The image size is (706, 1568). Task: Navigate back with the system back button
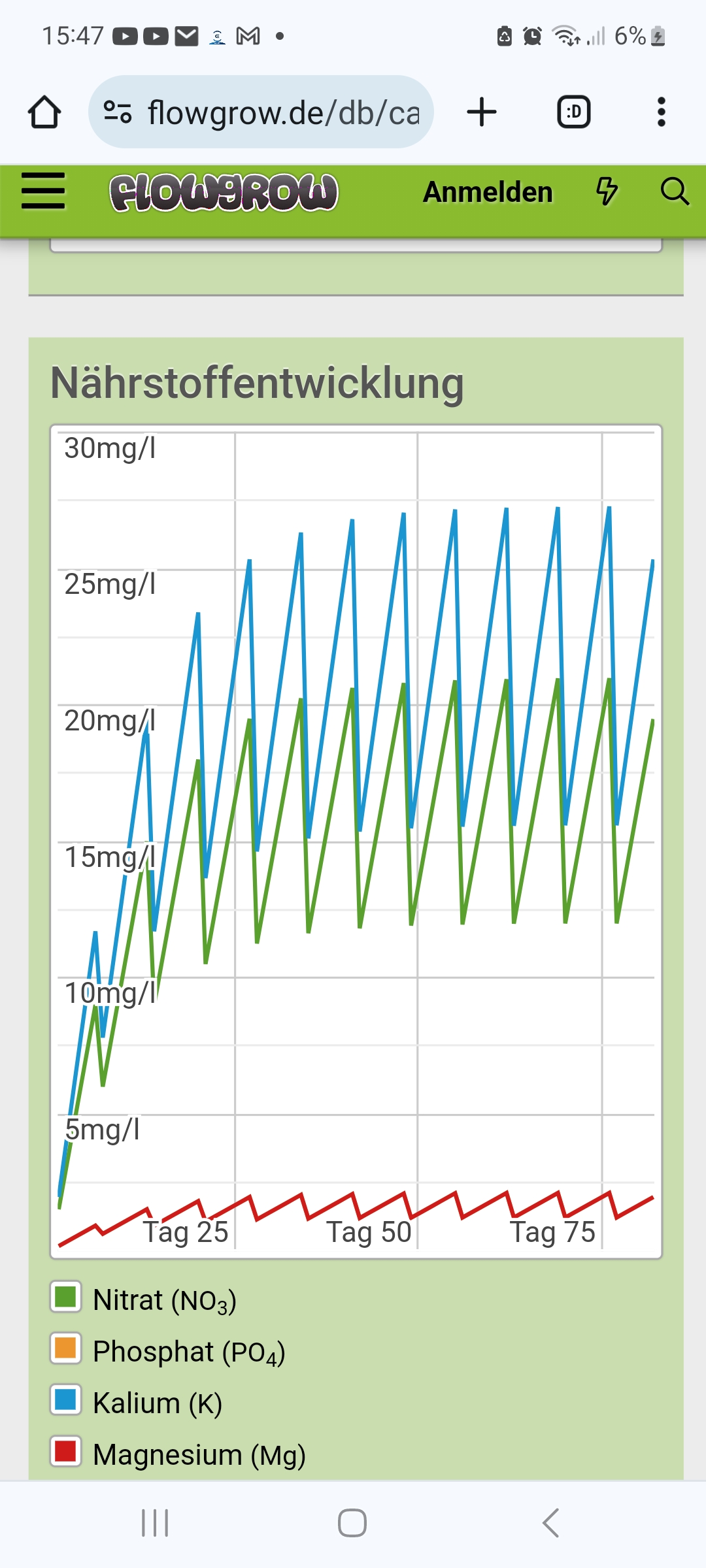tap(550, 1523)
